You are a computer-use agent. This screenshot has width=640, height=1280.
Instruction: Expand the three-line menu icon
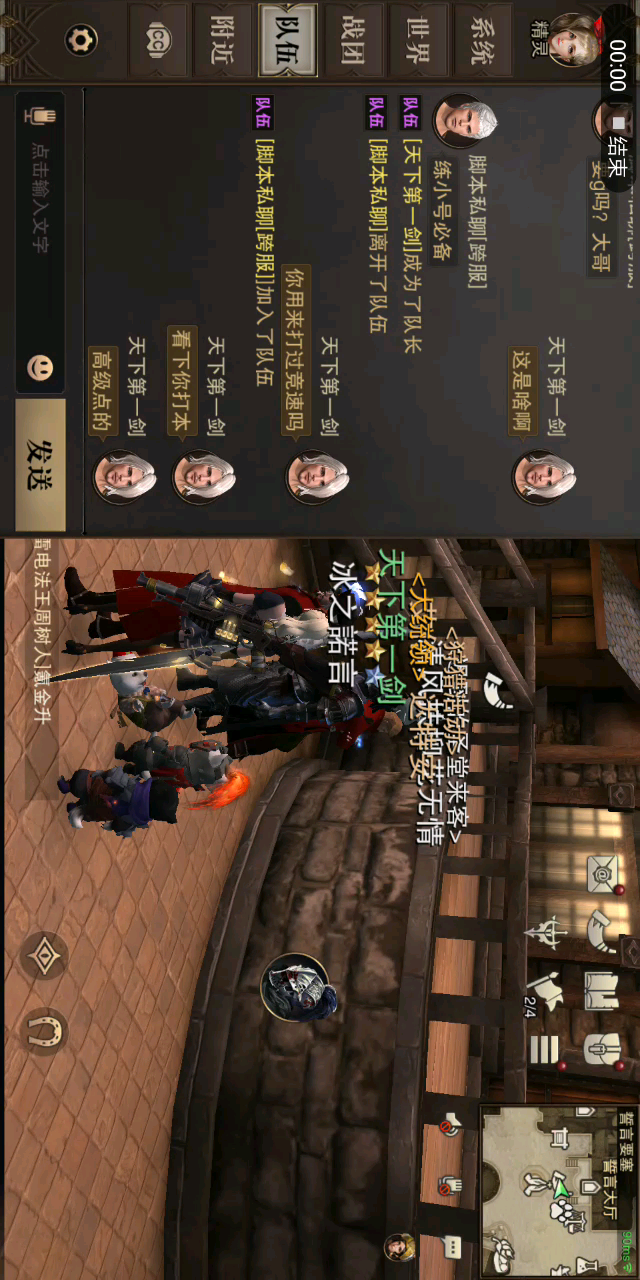click(x=545, y=1049)
